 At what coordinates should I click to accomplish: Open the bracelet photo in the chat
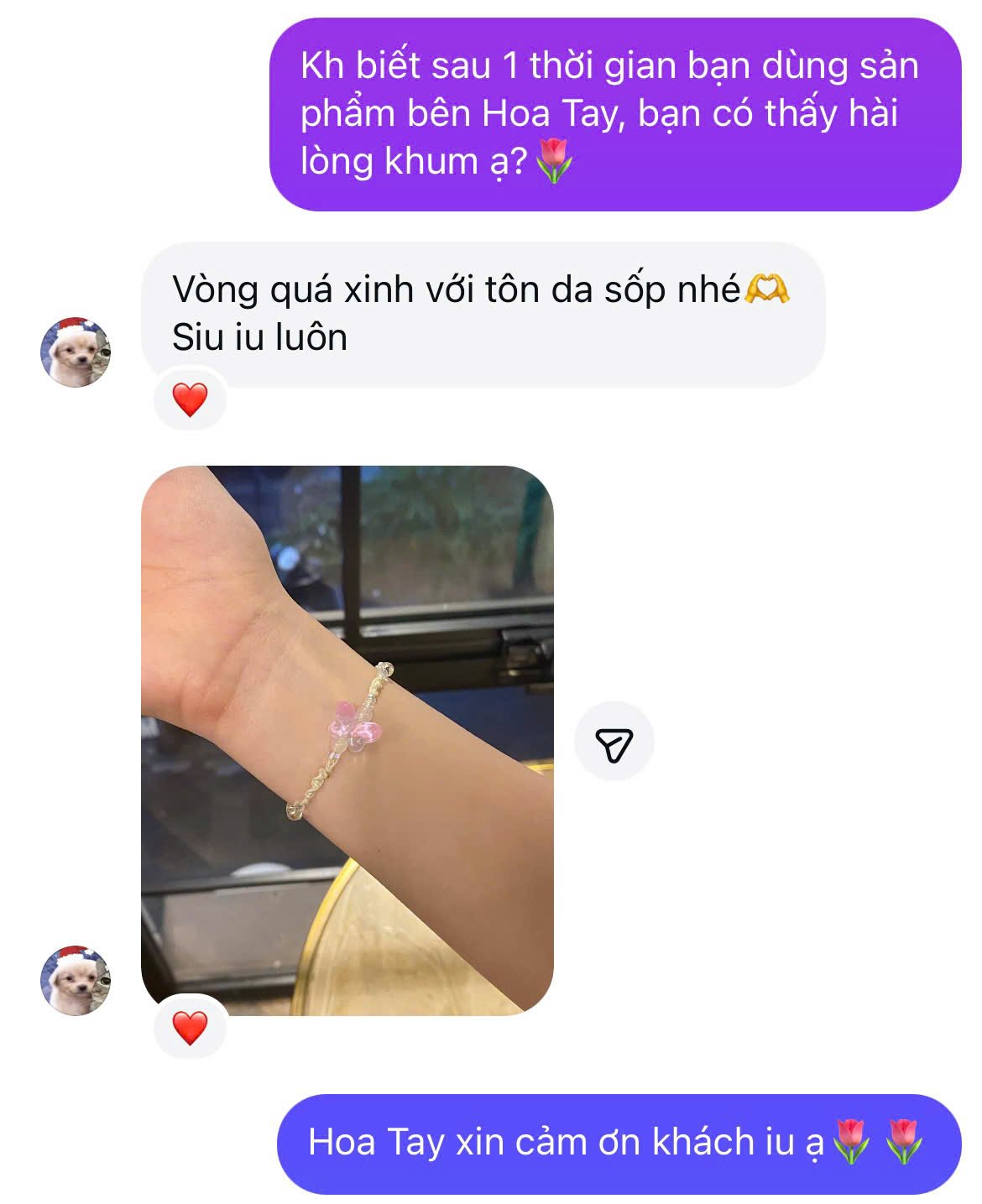point(347,739)
